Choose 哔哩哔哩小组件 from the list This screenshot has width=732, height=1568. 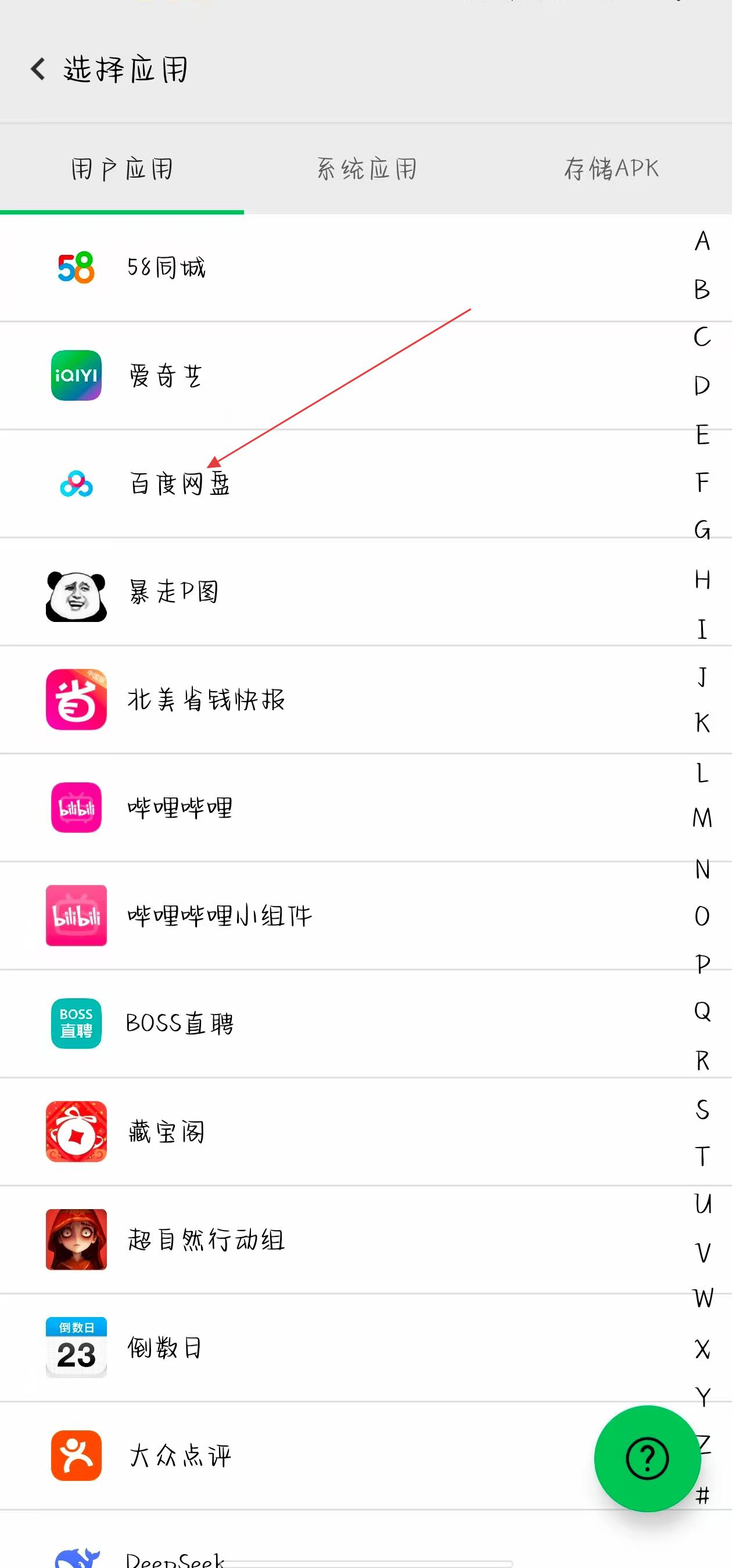(219, 915)
